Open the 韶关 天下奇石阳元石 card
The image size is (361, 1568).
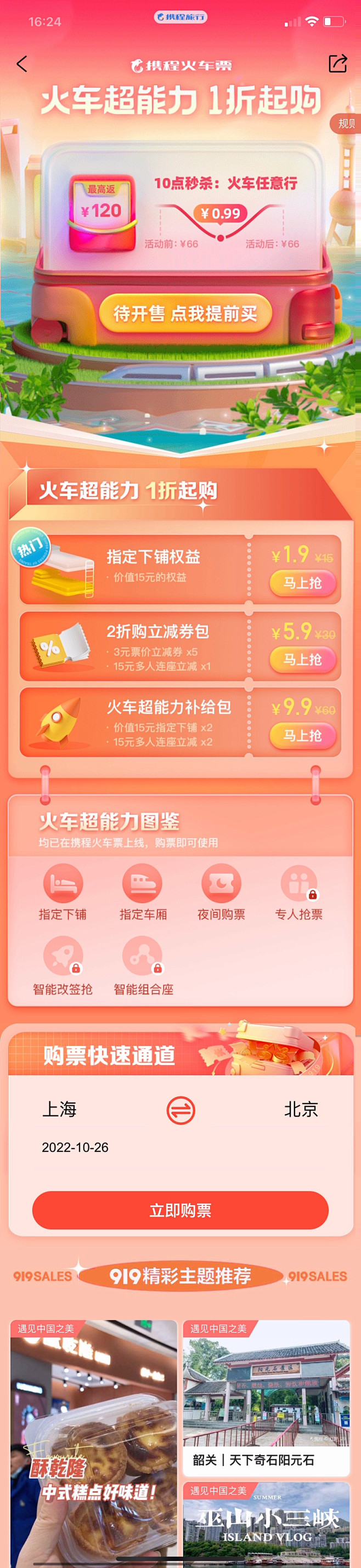(266, 1397)
